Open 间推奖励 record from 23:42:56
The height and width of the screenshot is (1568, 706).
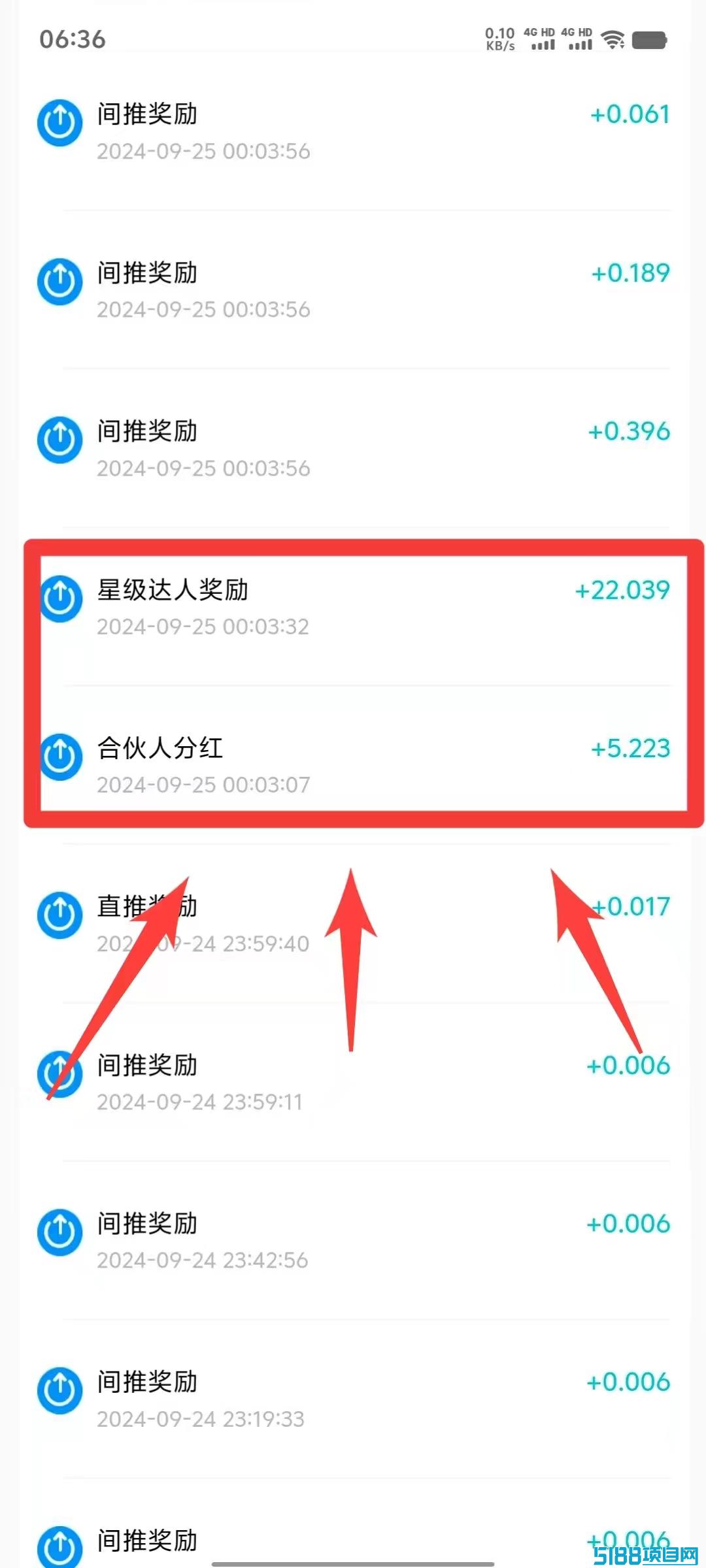353,1241
